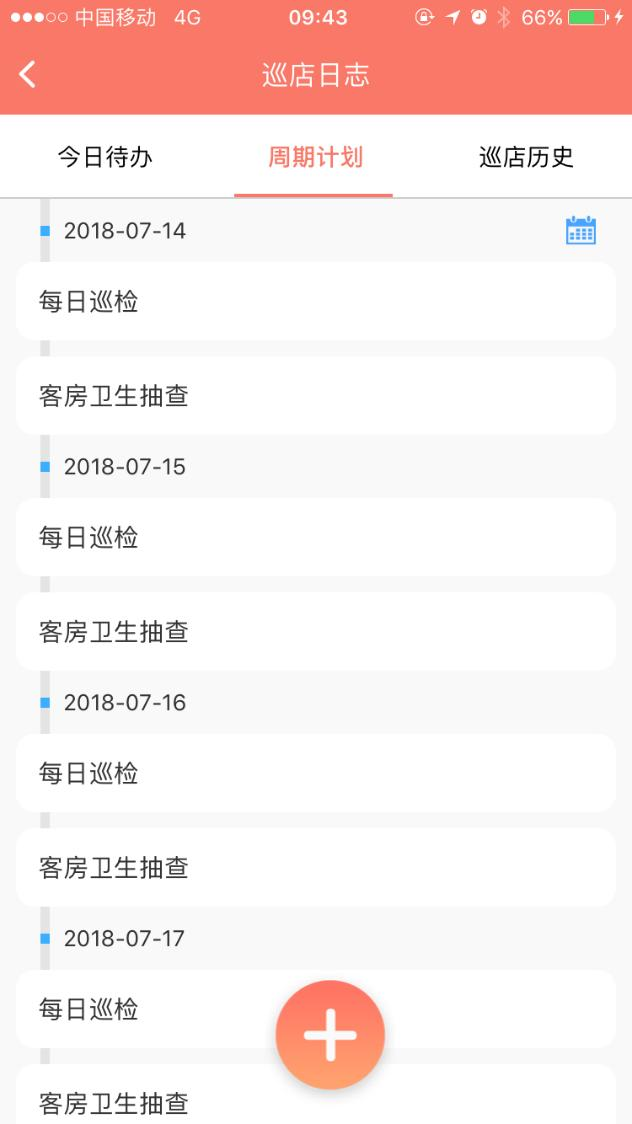632x1124 pixels.
Task: Open 每日巡检 under 2018-07-15
Action: coord(316,537)
